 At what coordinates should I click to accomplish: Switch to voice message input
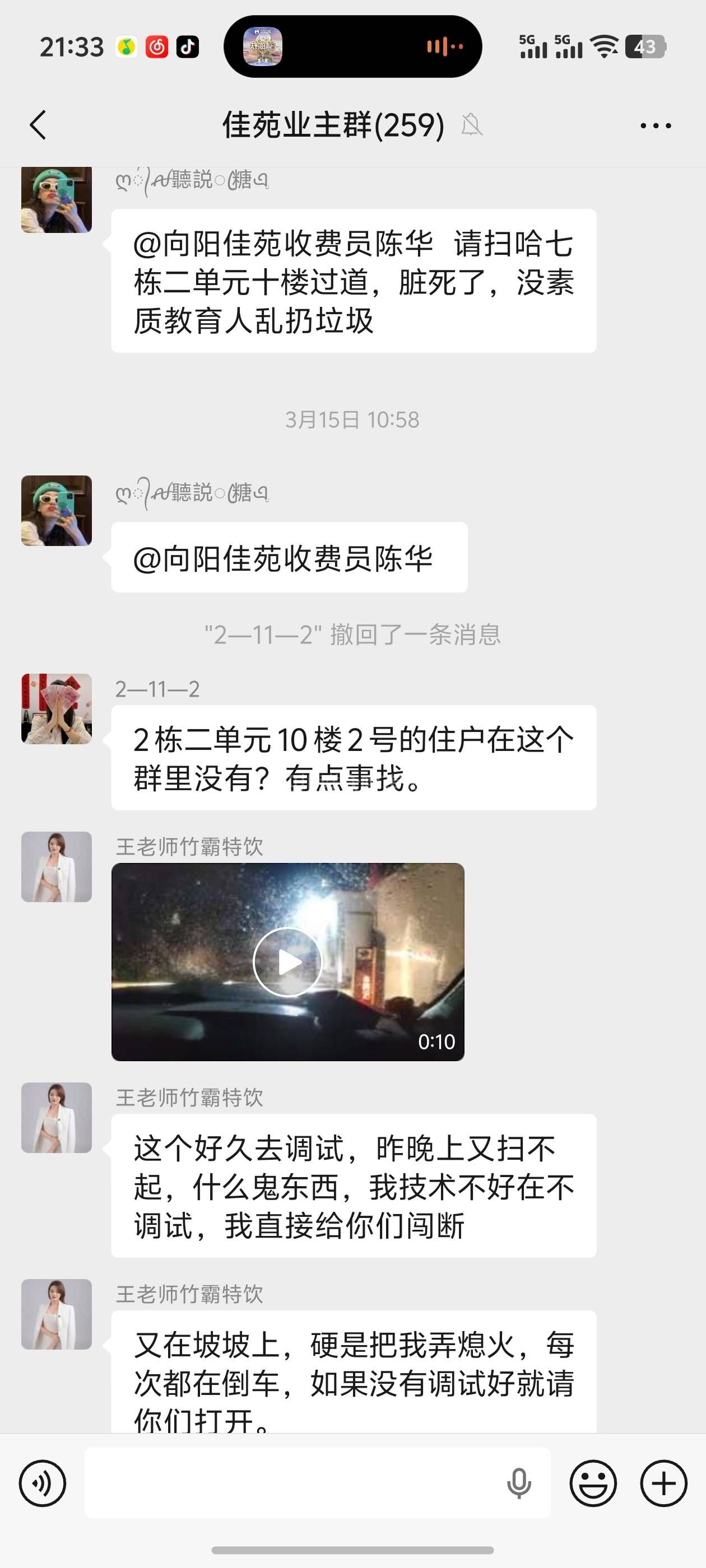[x=43, y=1483]
